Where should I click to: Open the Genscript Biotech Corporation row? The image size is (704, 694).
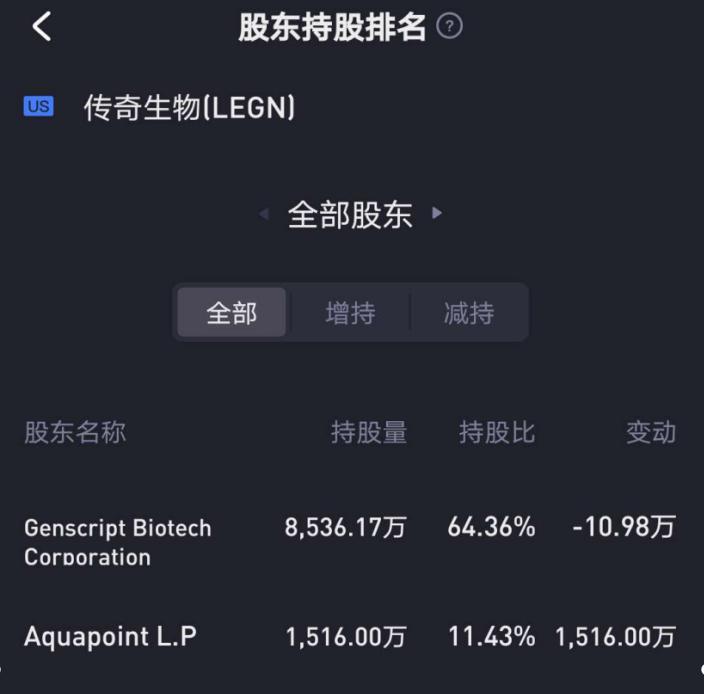point(352,542)
